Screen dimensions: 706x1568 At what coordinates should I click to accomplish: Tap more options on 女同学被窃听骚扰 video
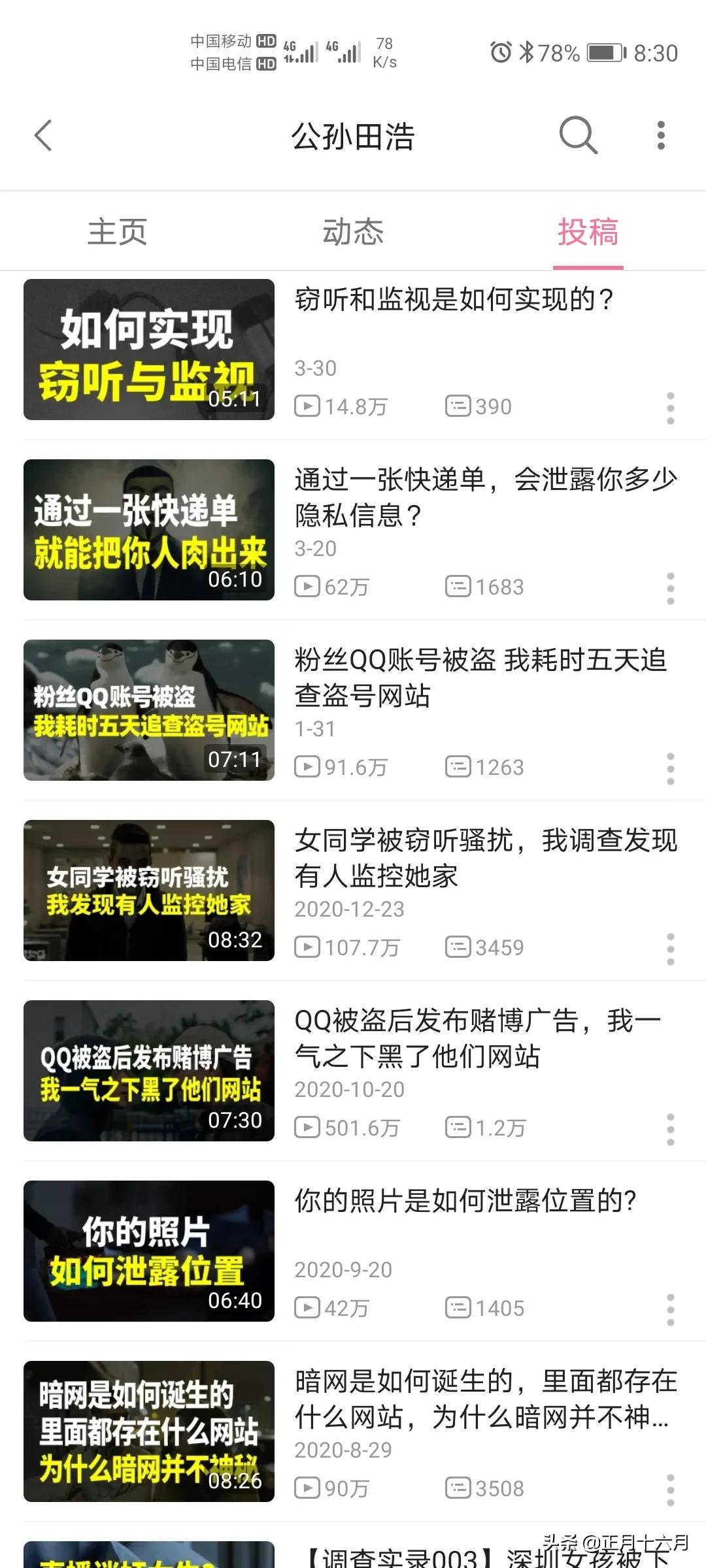point(670,949)
